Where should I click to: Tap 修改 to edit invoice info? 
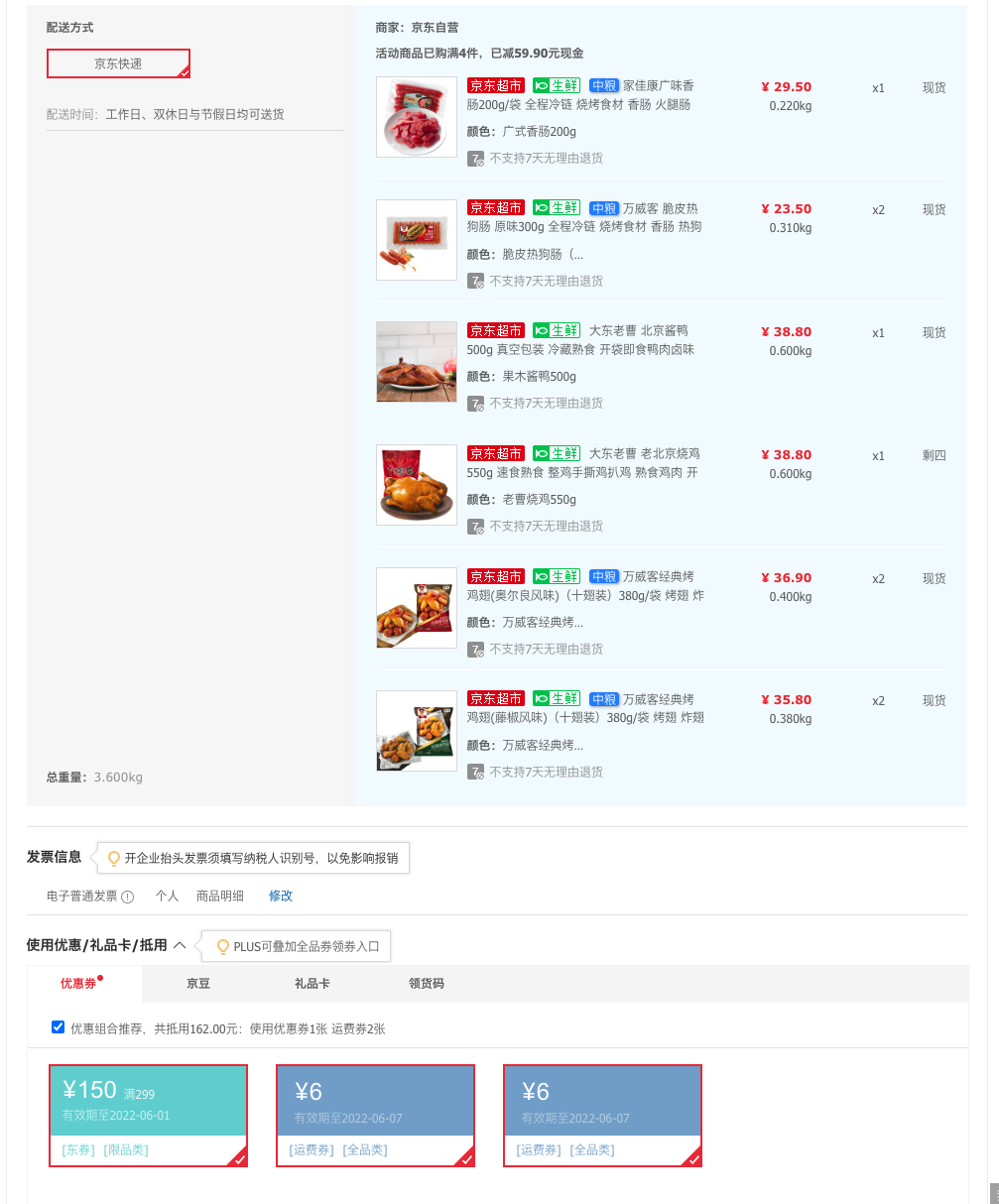[281, 896]
